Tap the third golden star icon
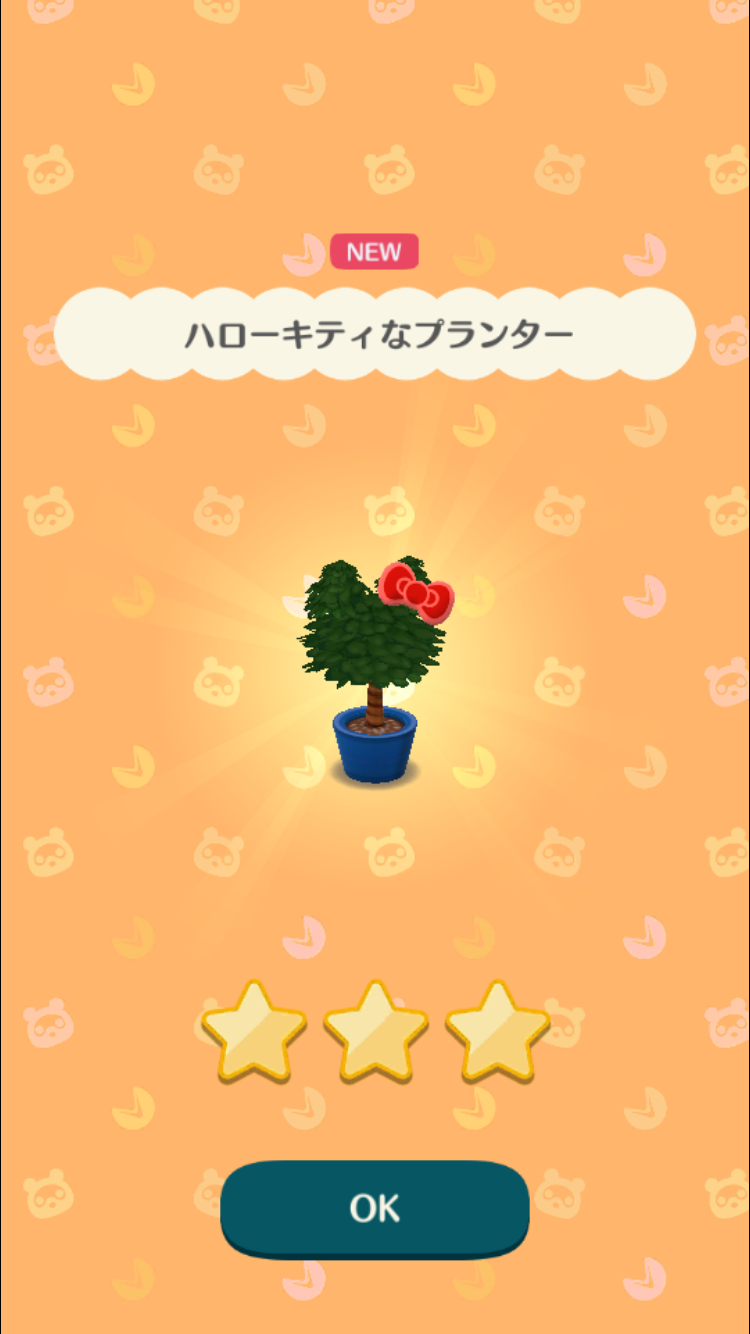Screen dimensions: 750x1334 click(x=497, y=1030)
